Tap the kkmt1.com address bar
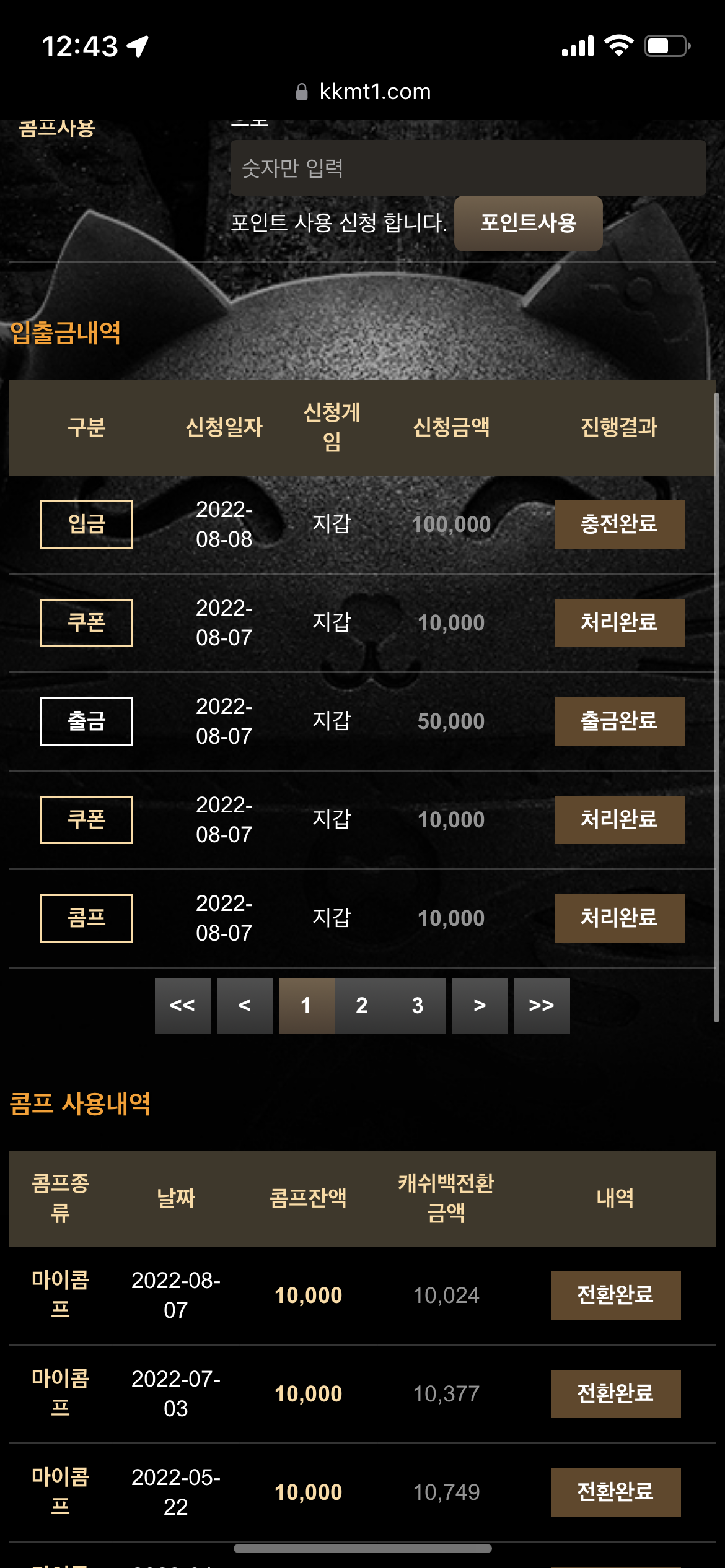Viewport: 725px width, 1568px height. [363, 92]
